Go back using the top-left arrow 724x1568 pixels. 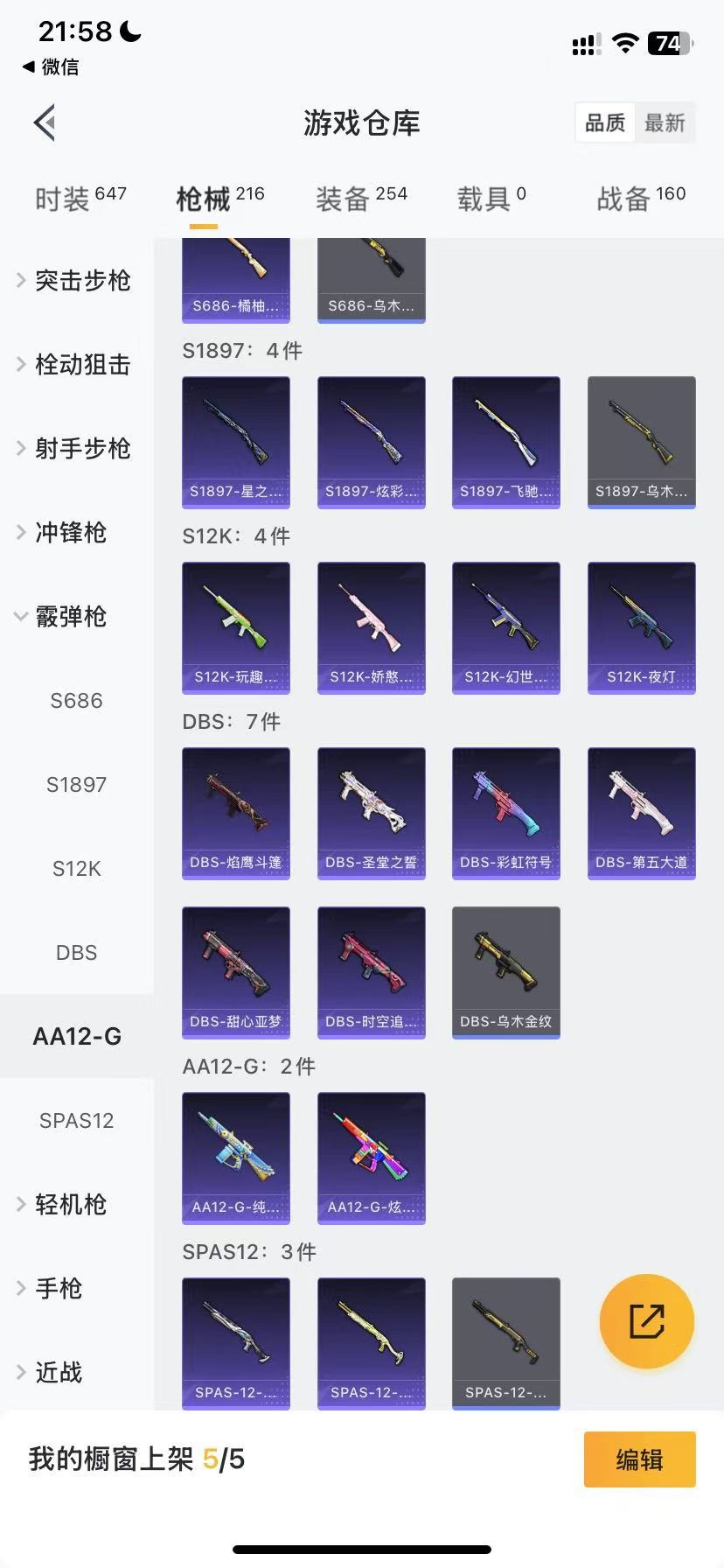(45, 122)
